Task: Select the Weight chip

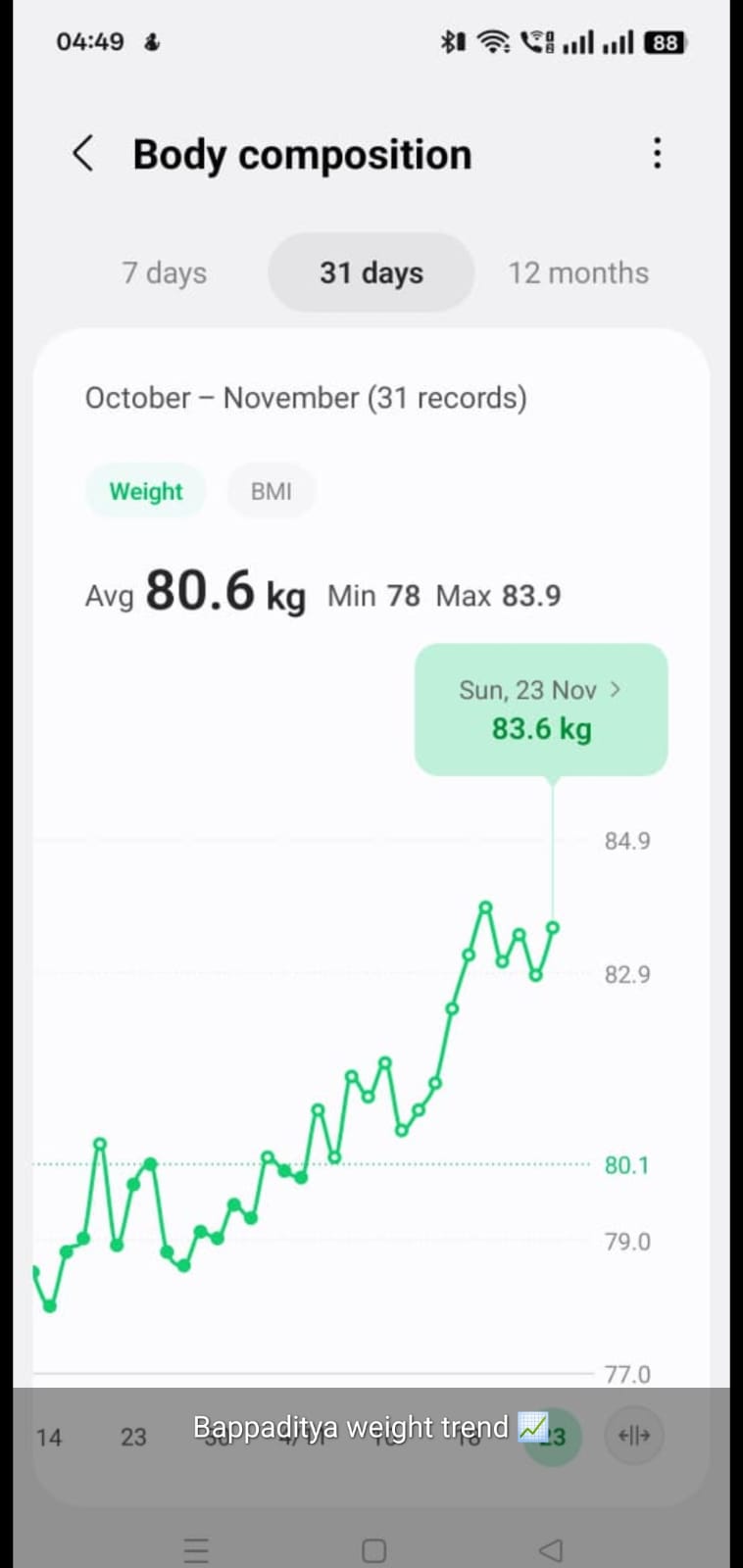Action: pyautogui.click(x=146, y=491)
